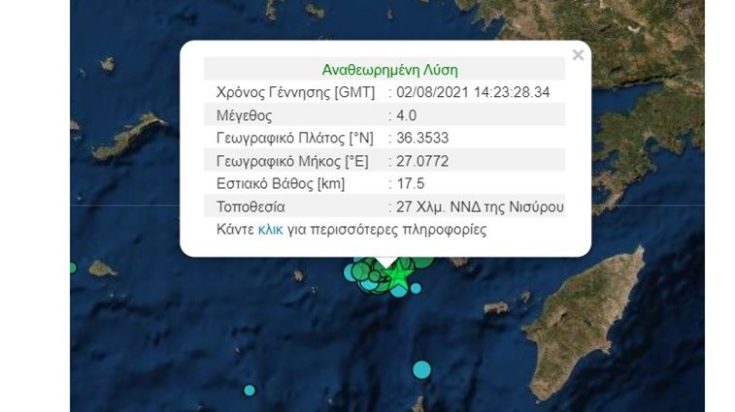Open the κλικ link for more information
735x412 pixels.
click(x=270, y=229)
